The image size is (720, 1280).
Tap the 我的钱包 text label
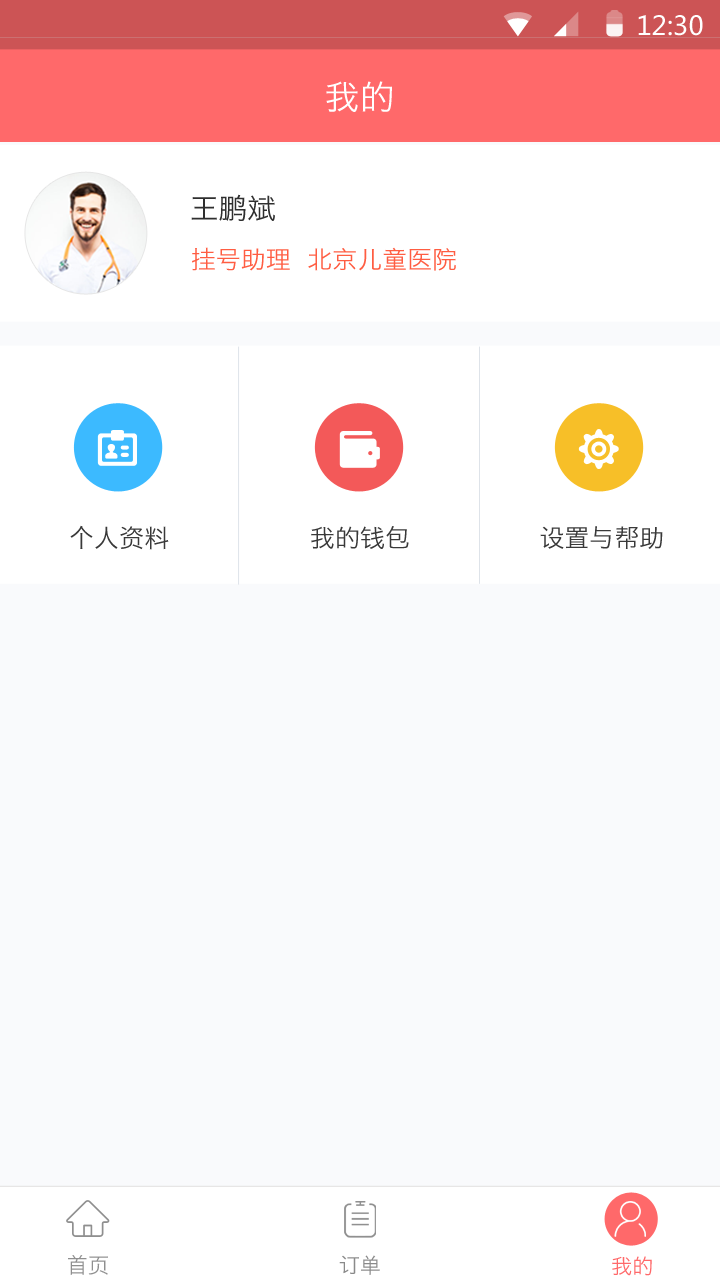pos(359,538)
